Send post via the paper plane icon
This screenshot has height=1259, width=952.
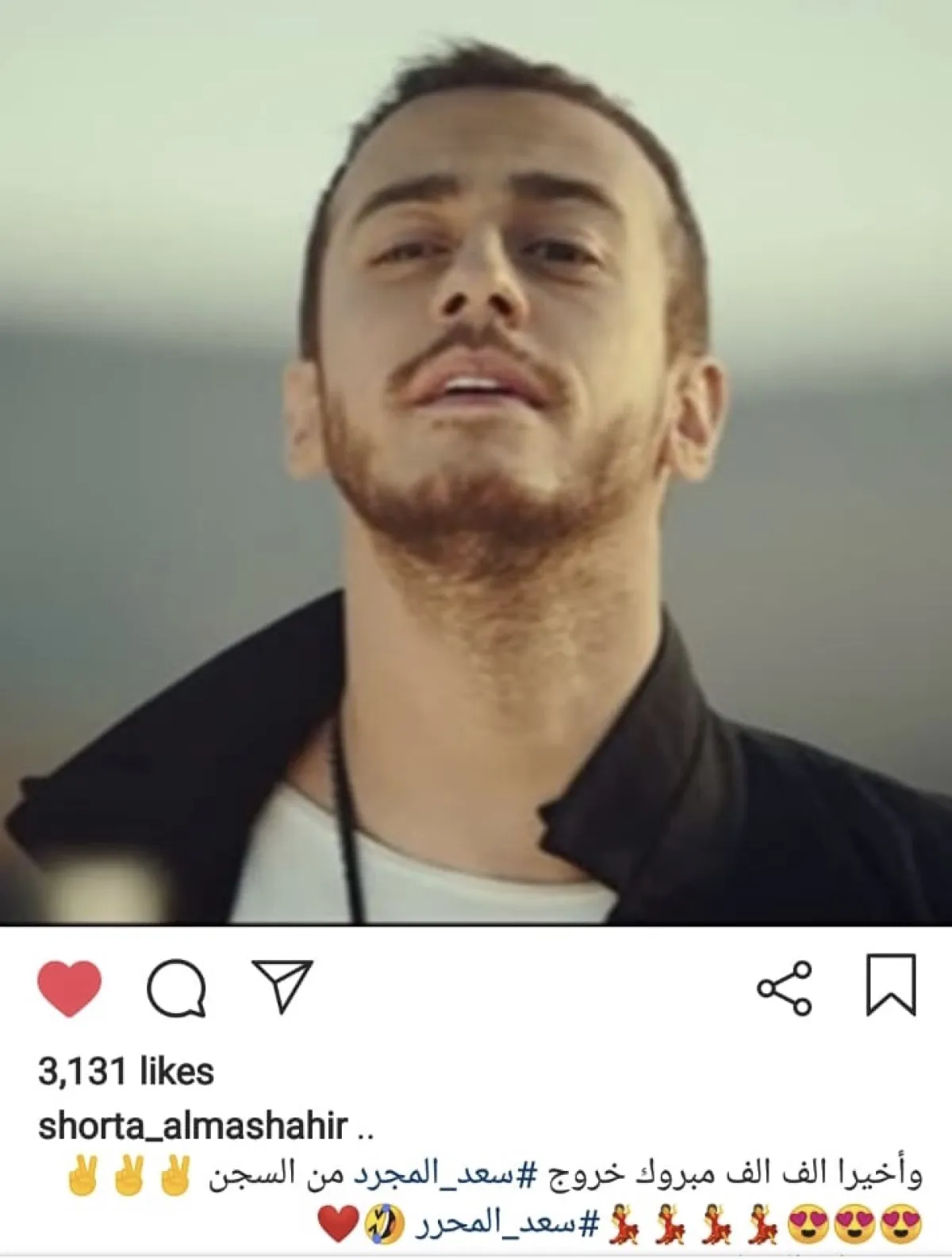click(282, 987)
